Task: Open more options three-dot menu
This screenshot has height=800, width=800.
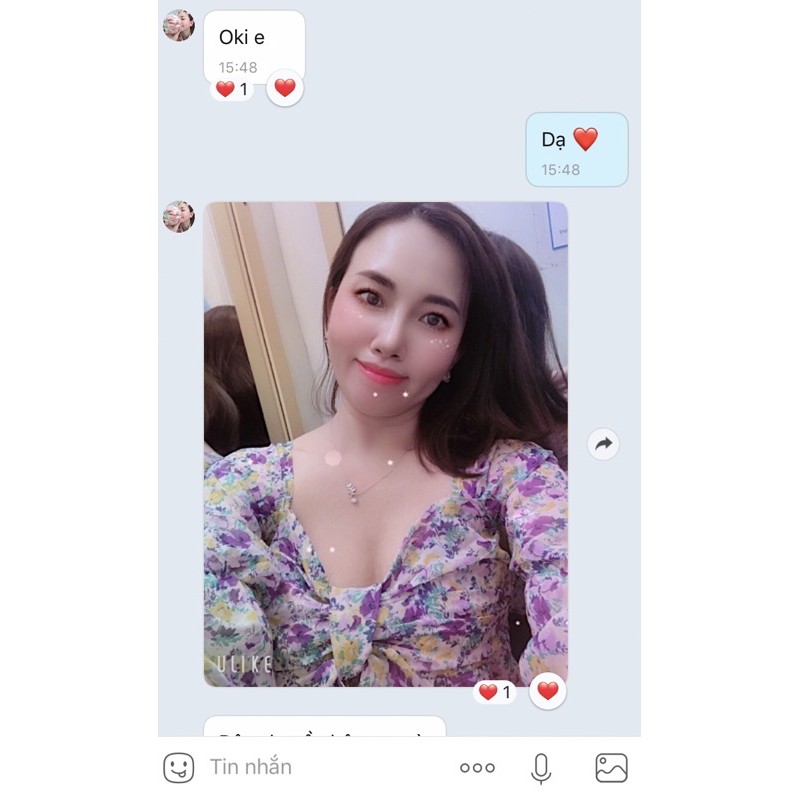Action: click(x=477, y=767)
